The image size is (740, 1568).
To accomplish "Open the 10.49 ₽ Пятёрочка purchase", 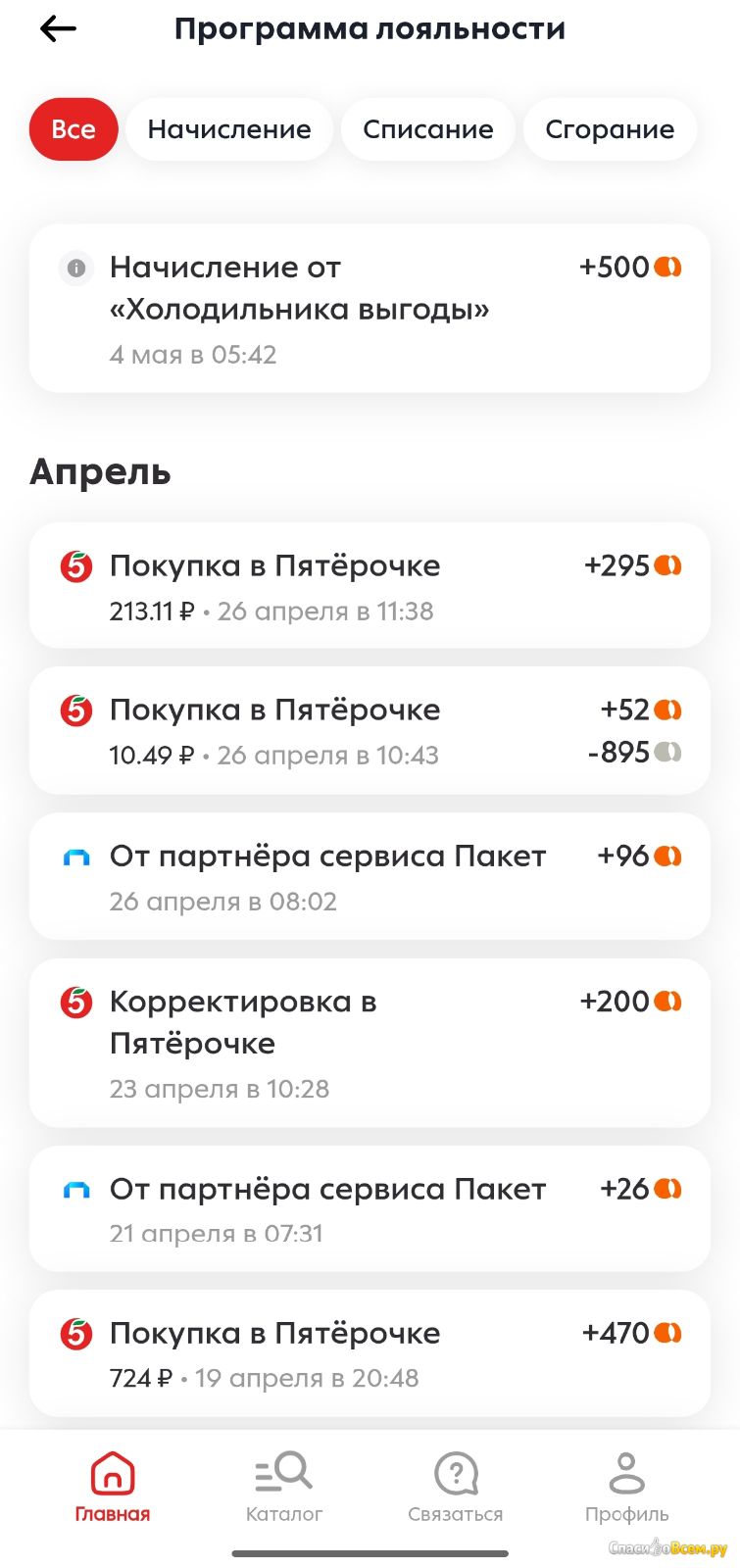I will pyautogui.click(x=370, y=731).
